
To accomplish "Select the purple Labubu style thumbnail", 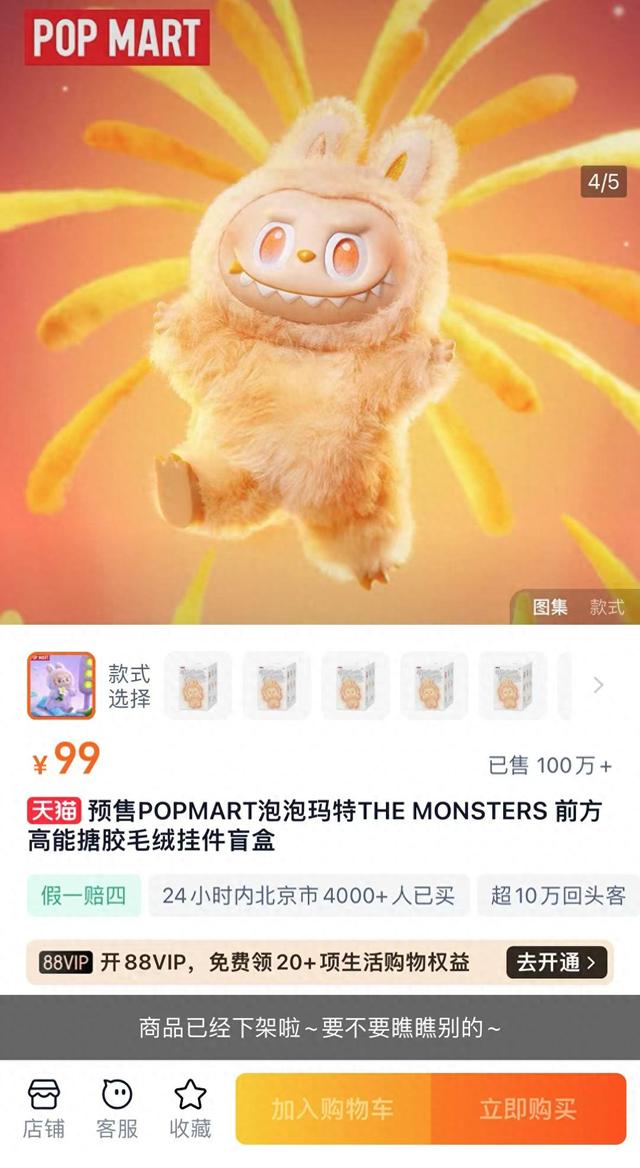I will pyautogui.click(x=61, y=685).
